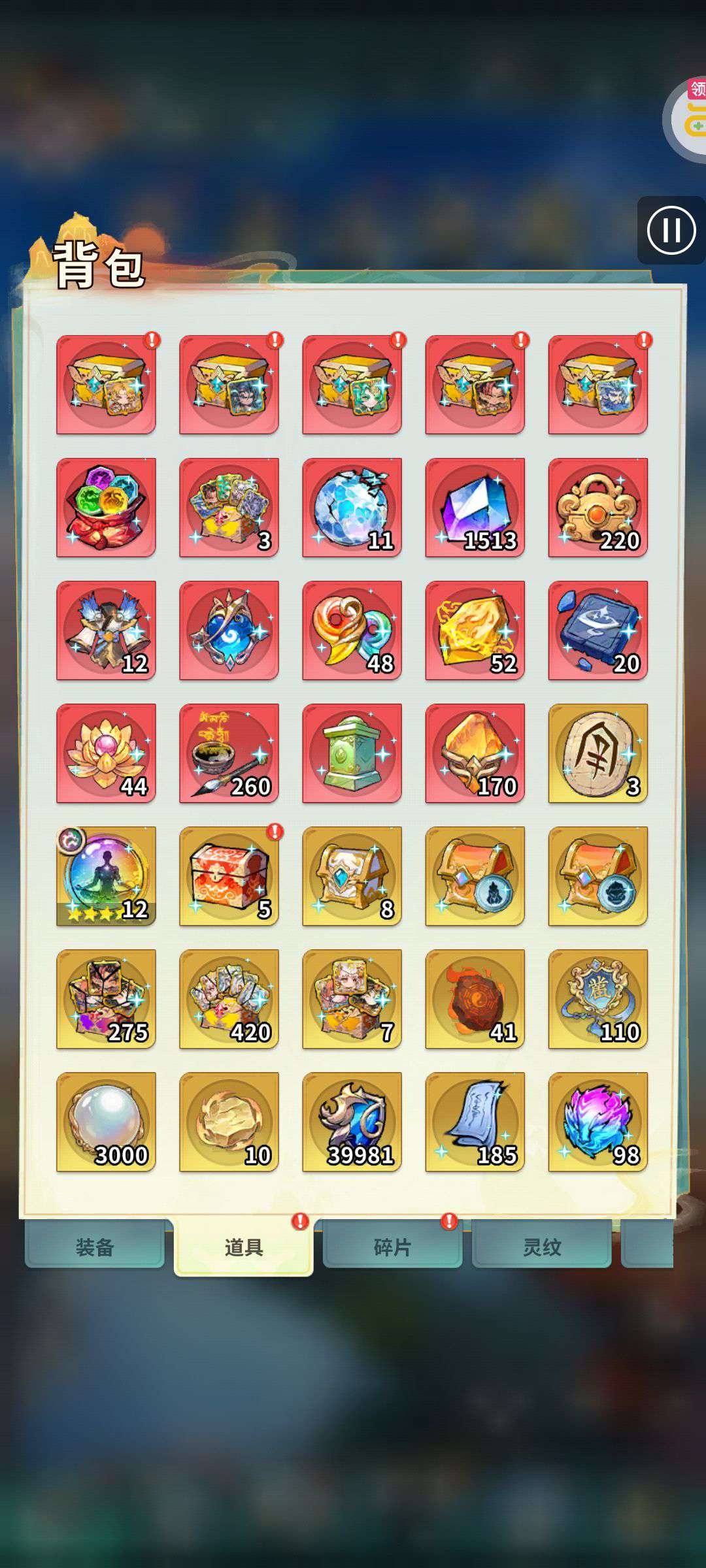Open the 灵纹 tab
The width and height of the screenshot is (706, 1568).
[x=541, y=1247]
